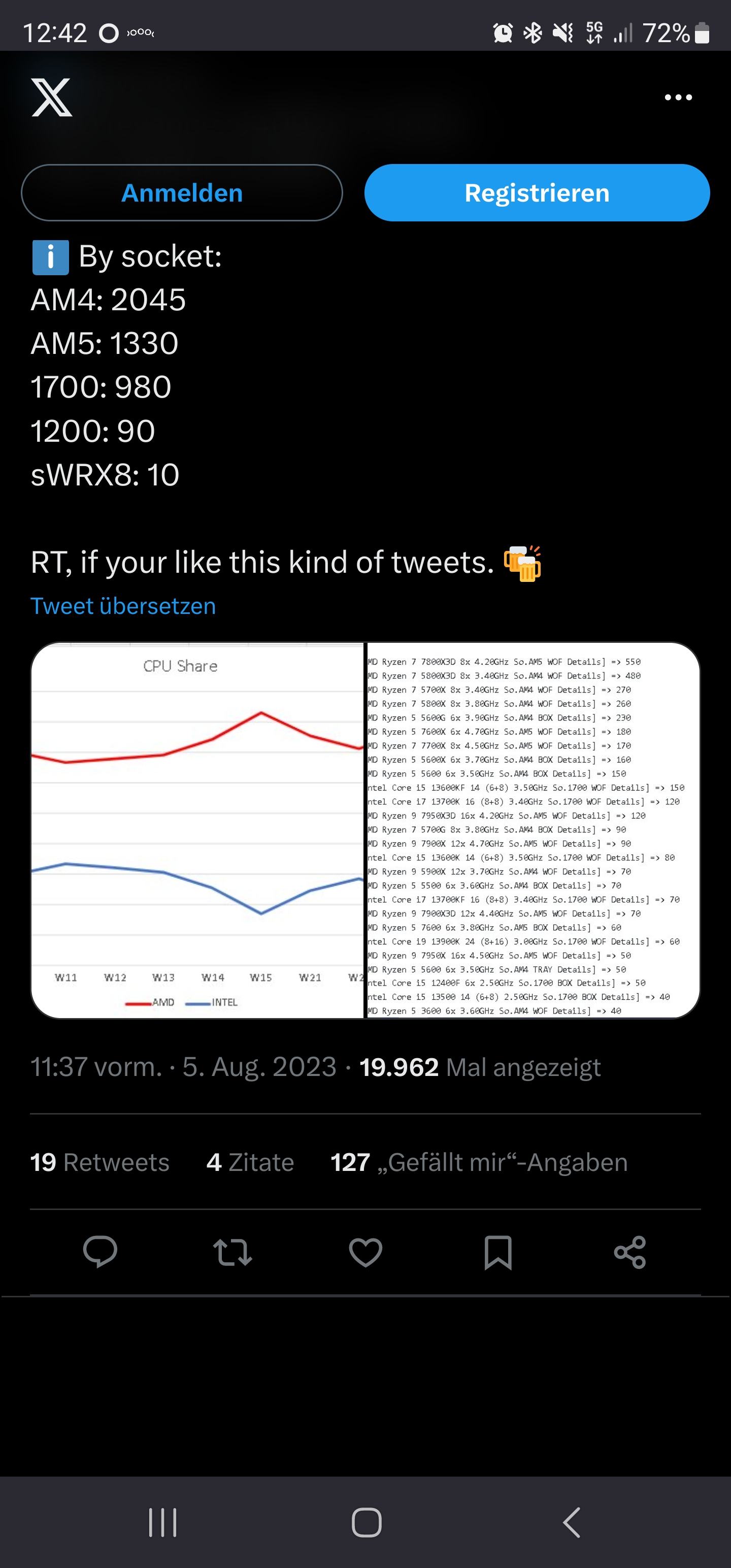
Task: View the 127 Gefällt mir-Angaben list
Action: (x=479, y=1162)
